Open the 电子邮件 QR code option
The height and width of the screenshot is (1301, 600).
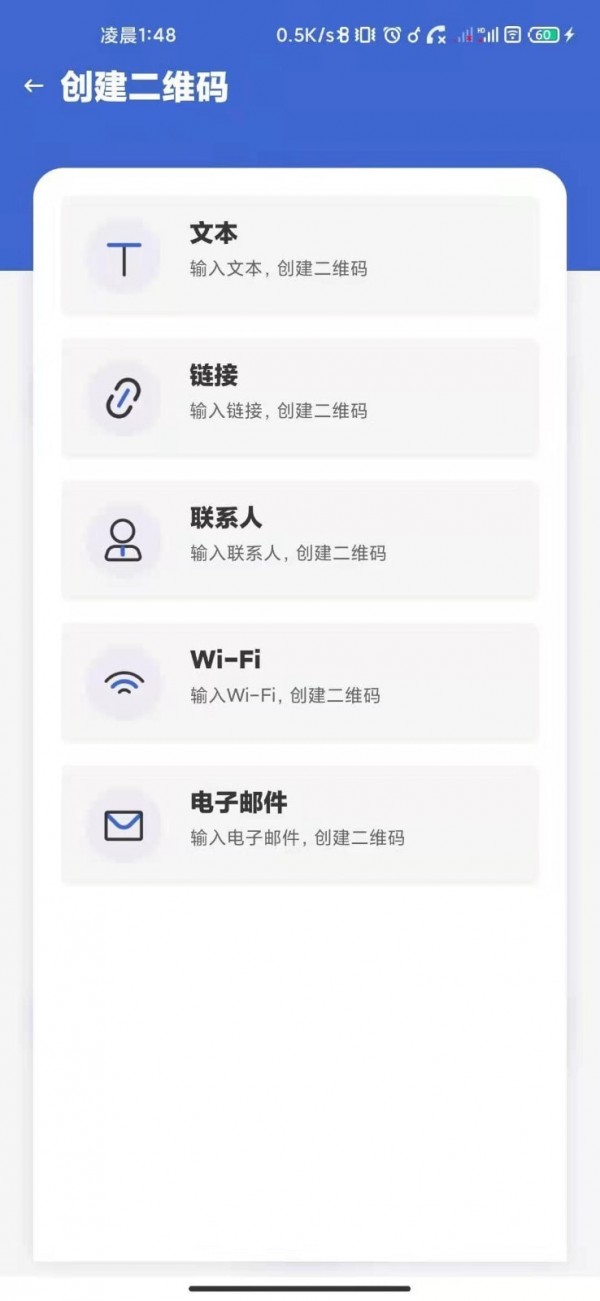pyautogui.click(x=300, y=824)
